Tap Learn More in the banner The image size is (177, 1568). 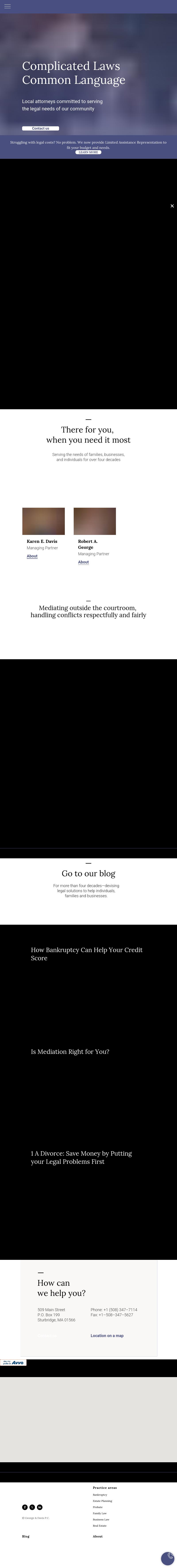point(88,152)
